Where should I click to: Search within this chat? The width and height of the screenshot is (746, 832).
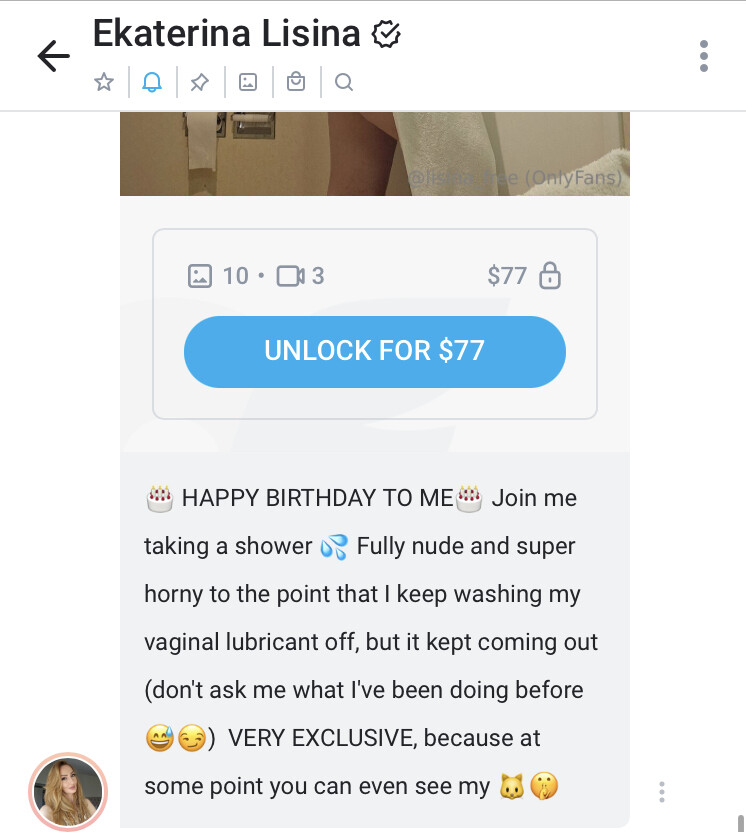(344, 83)
